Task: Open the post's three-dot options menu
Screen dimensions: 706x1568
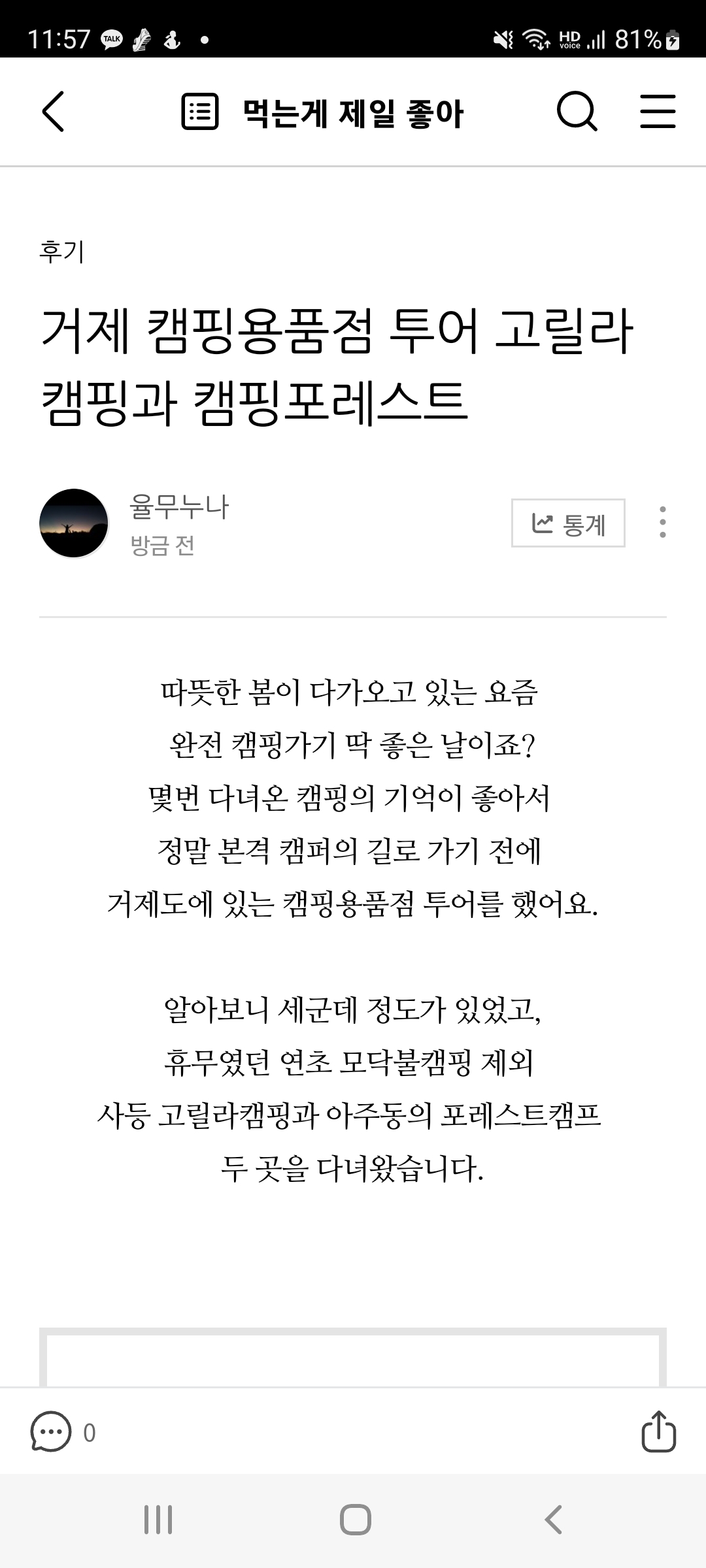Action: point(663,523)
